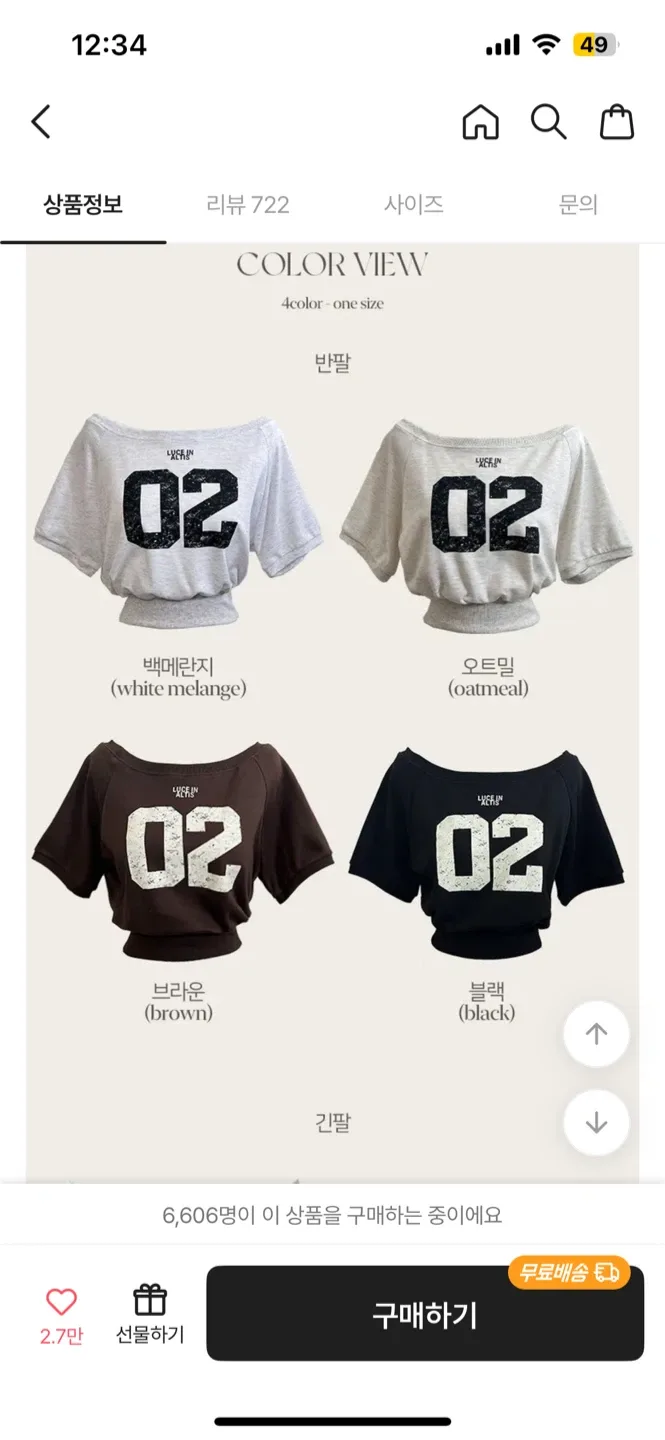Open the home icon in the app bar
Image resolution: width=665 pixels, height=1440 pixels.
pyautogui.click(x=480, y=122)
